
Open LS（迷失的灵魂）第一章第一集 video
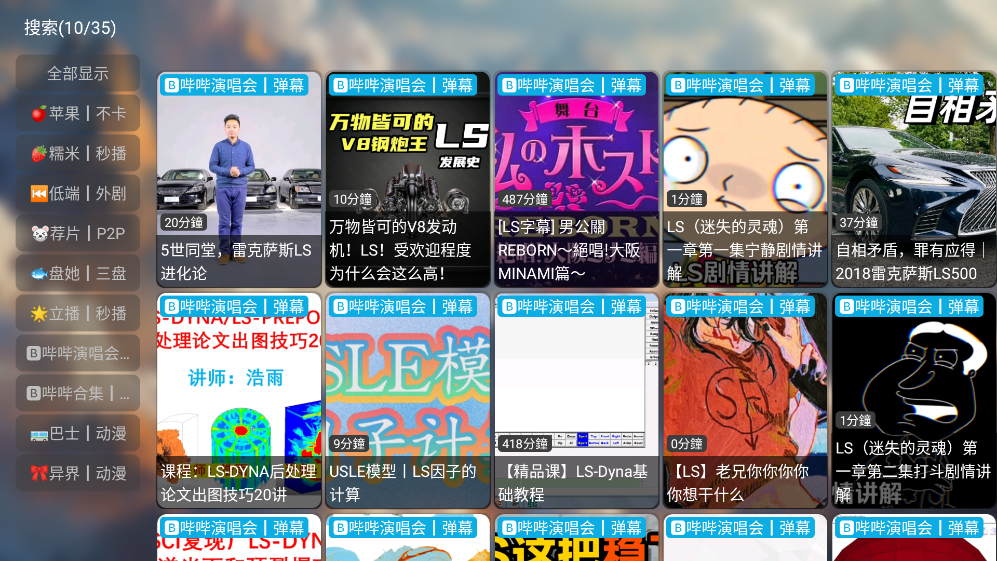point(745,180)
